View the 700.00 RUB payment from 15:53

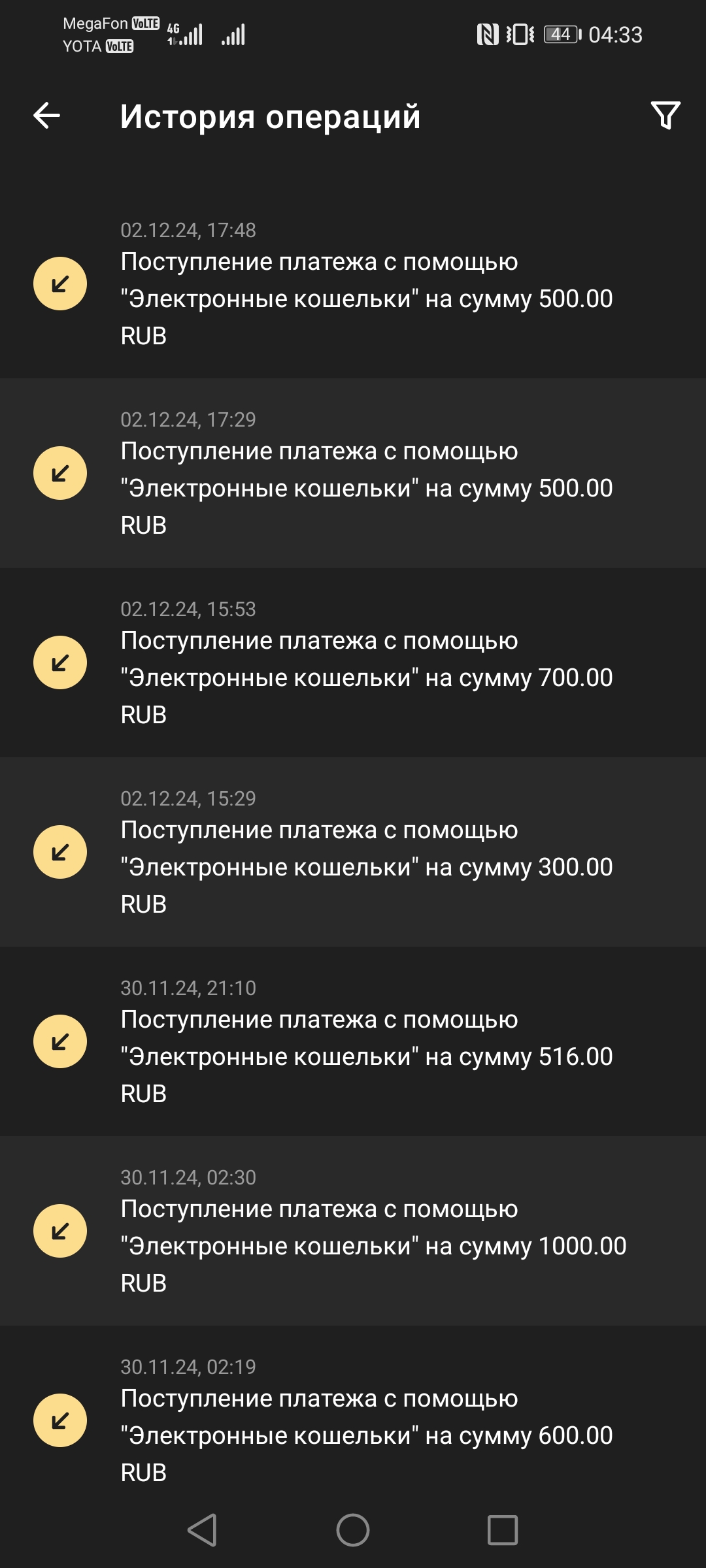366,662
